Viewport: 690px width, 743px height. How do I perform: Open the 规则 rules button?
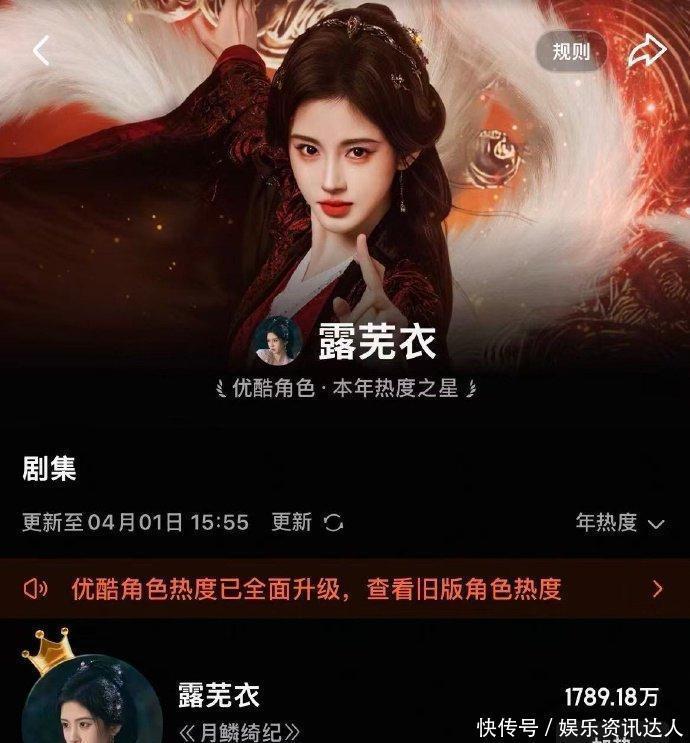point(571,52)
